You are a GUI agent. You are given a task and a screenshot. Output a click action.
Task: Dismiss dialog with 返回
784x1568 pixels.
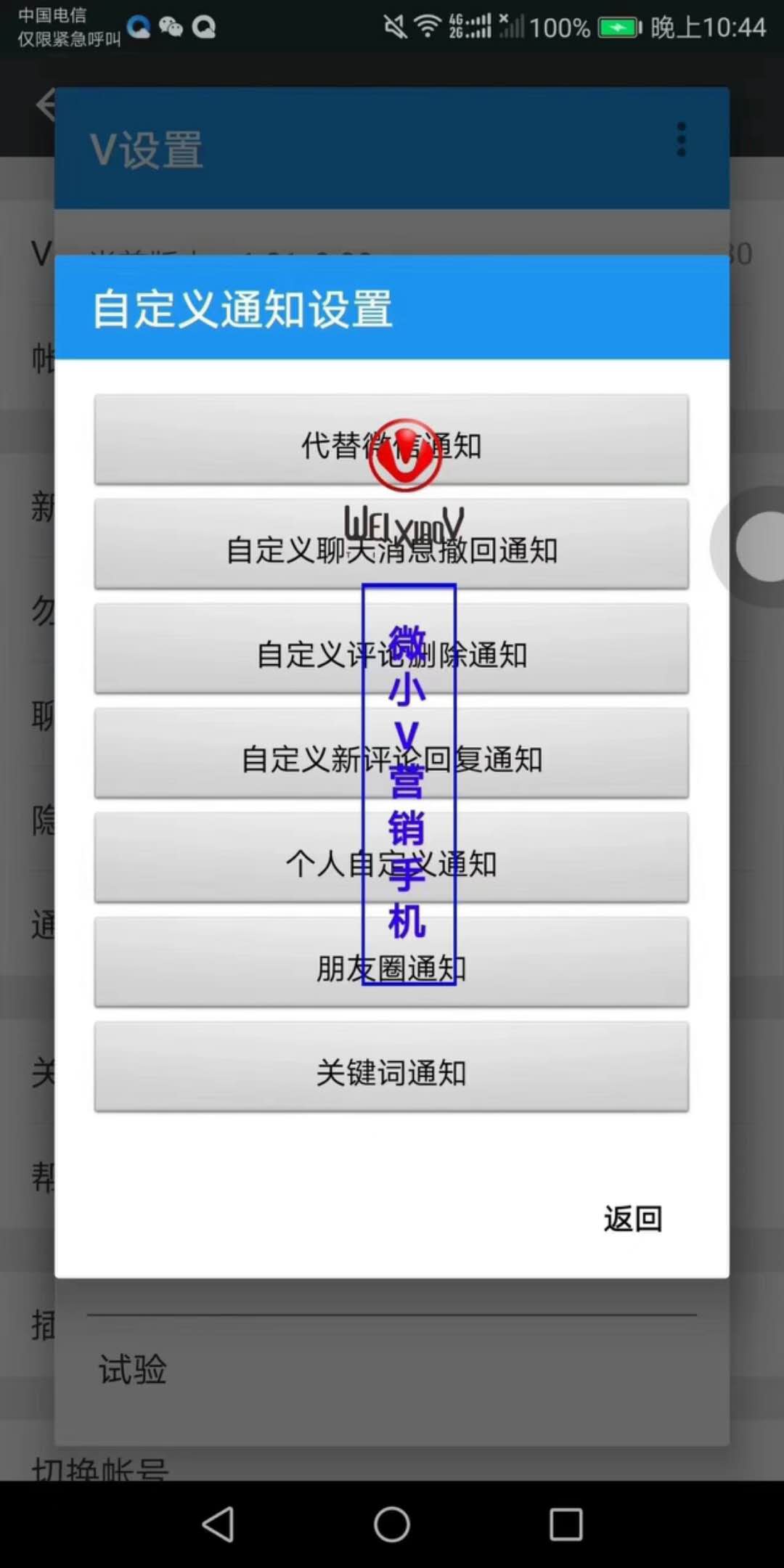(x=633, y=1219)
